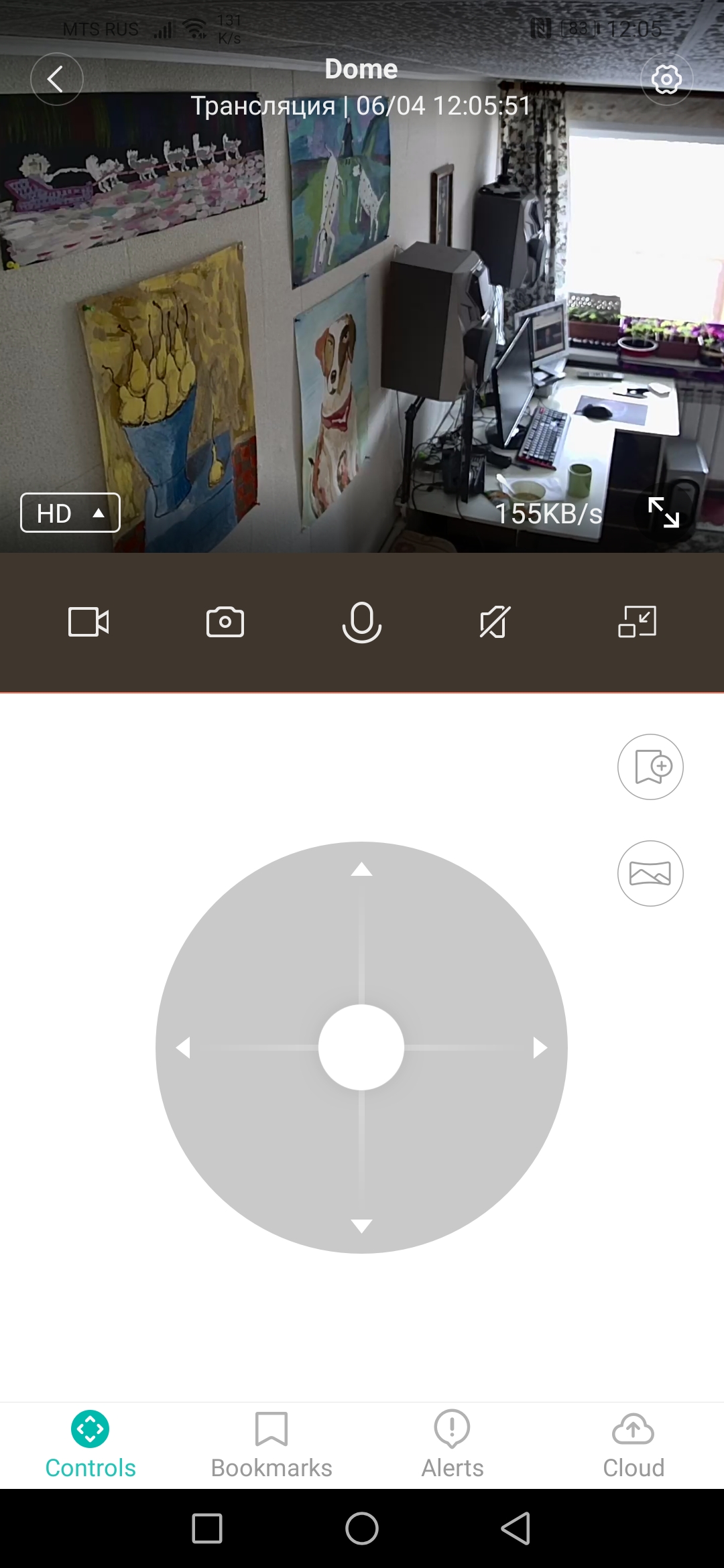Select the Controls tab
This screenshot has height=1568, width=724.
pyautogui.click(x=90, y=1445)
